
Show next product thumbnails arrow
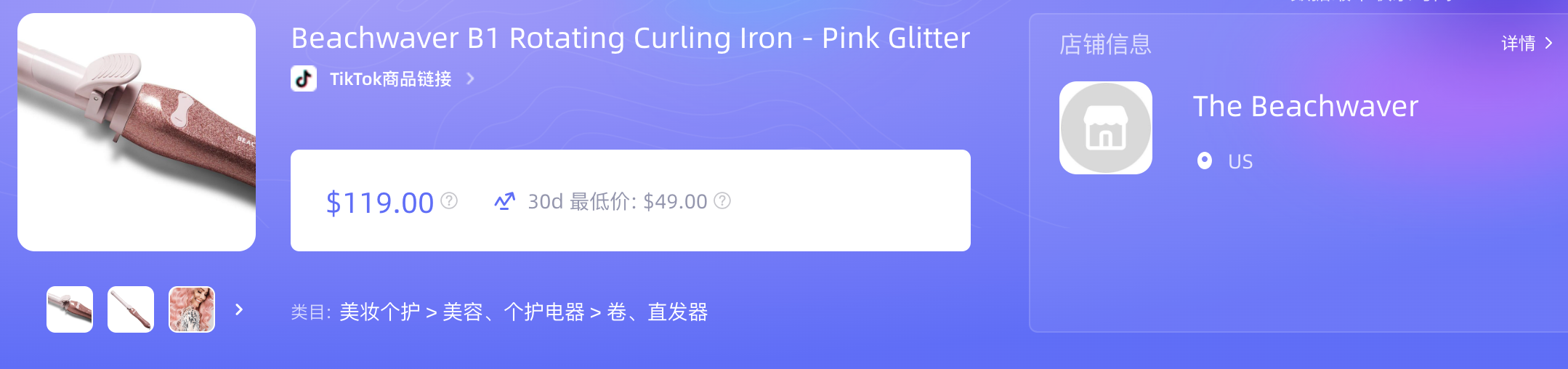pyautogui.click(x=239, y=310)
